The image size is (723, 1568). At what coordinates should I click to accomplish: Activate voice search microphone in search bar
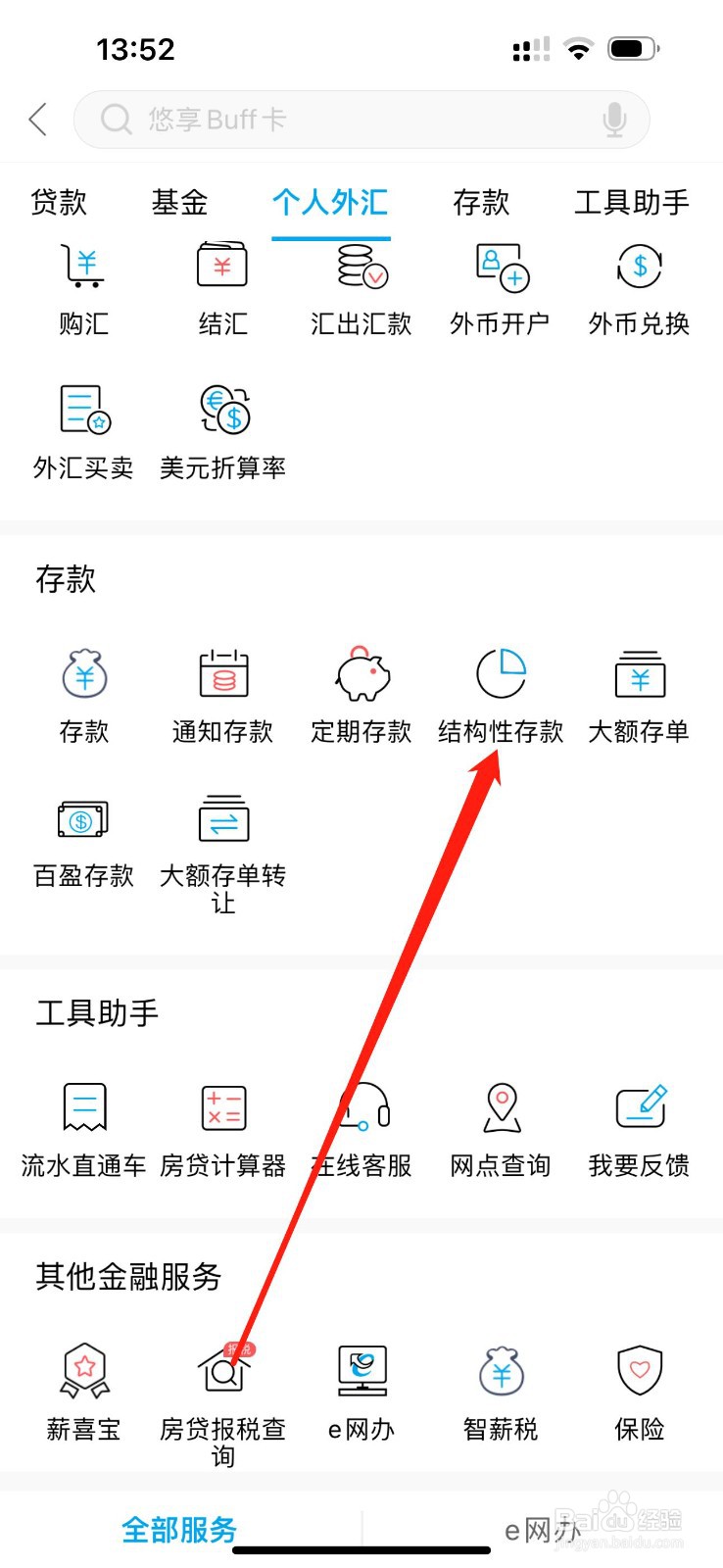click(x=614, y=119)
